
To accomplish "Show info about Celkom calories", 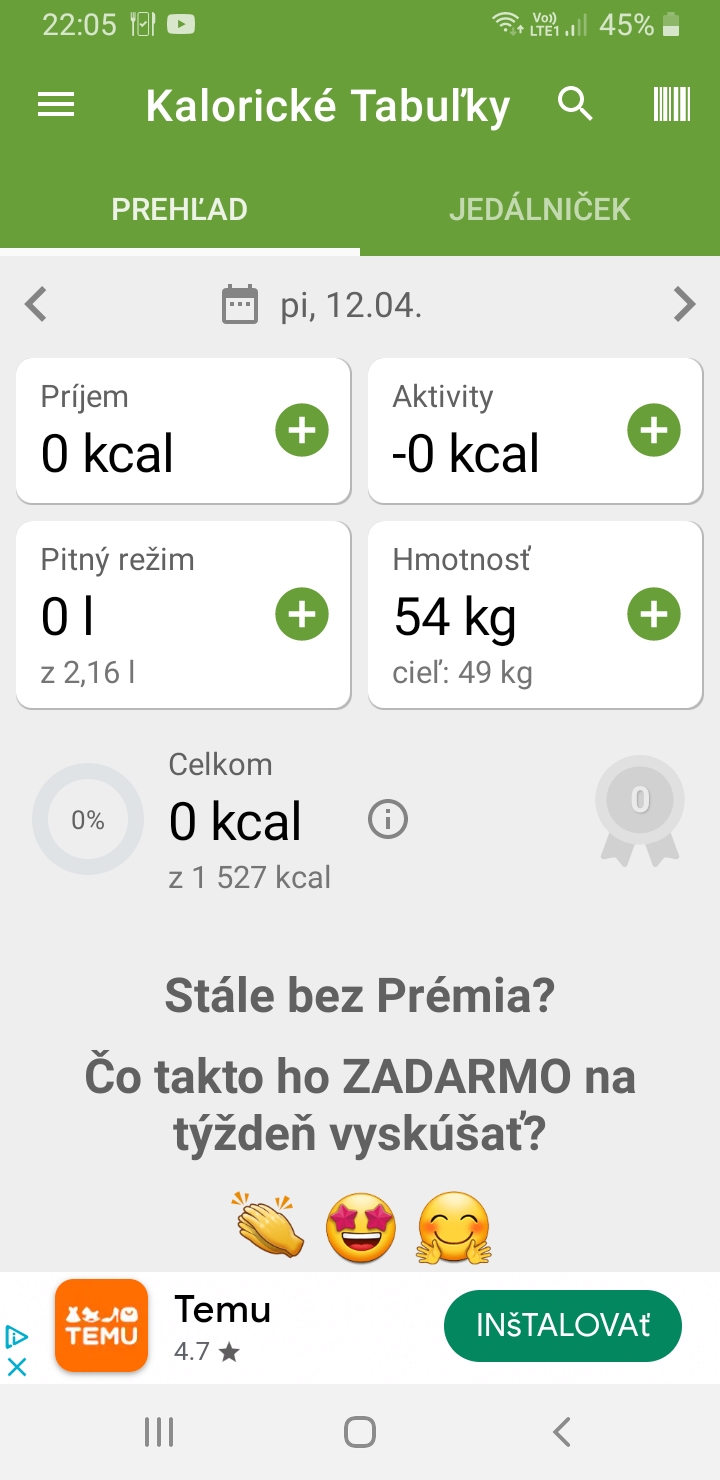I will point(388,820).
